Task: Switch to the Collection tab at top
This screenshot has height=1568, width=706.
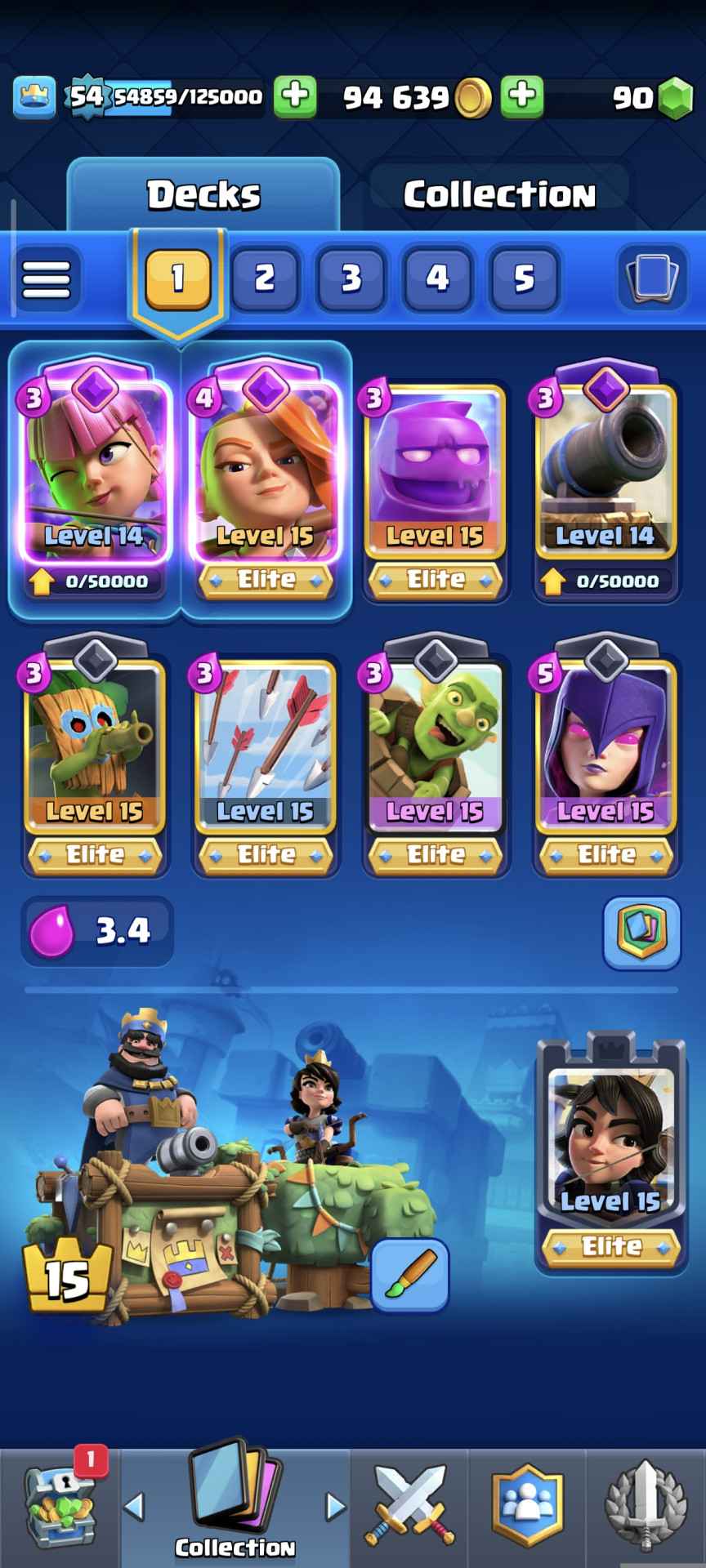Action: 498,194
